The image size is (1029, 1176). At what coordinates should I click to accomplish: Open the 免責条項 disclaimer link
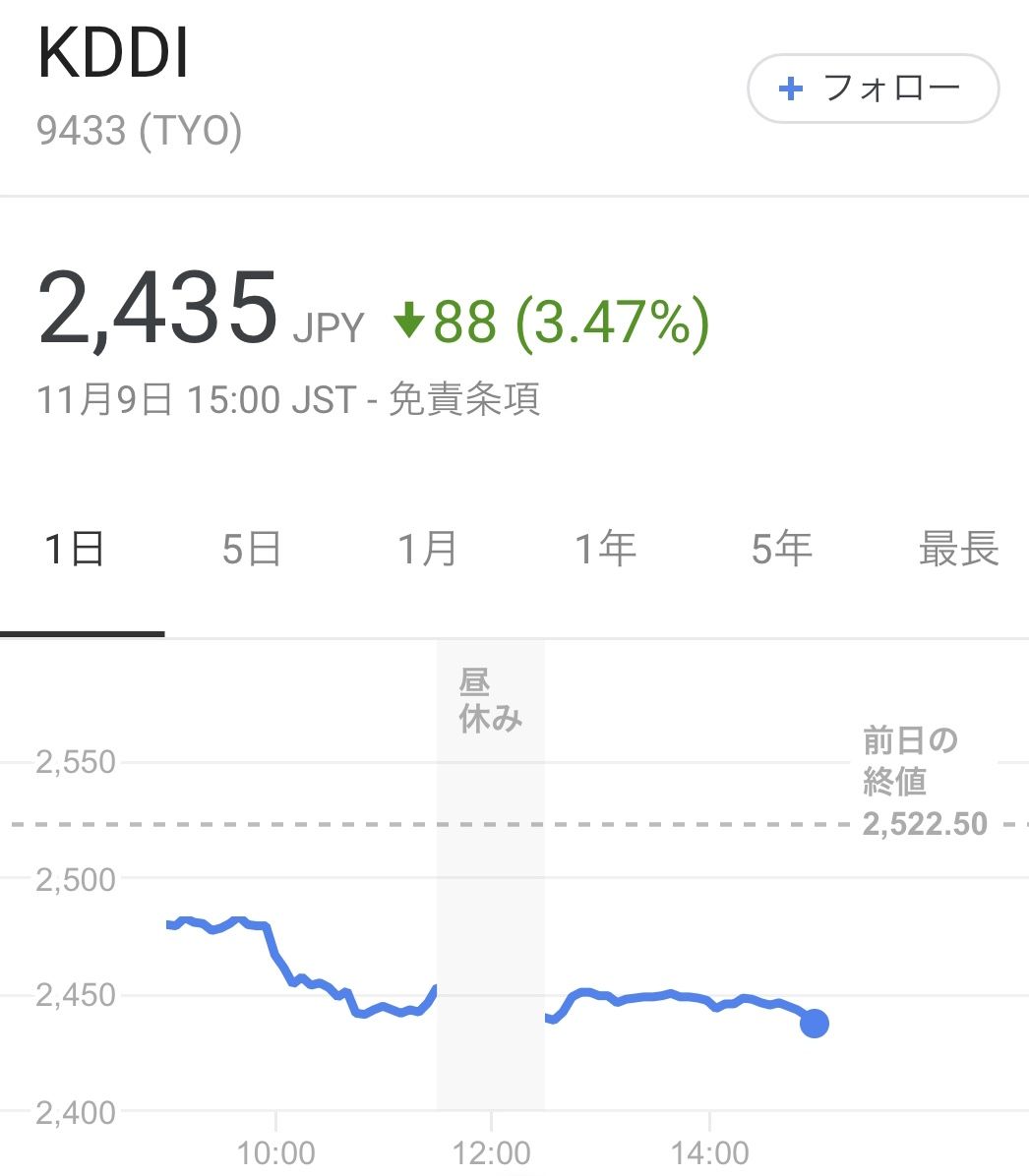click(464, 400)
